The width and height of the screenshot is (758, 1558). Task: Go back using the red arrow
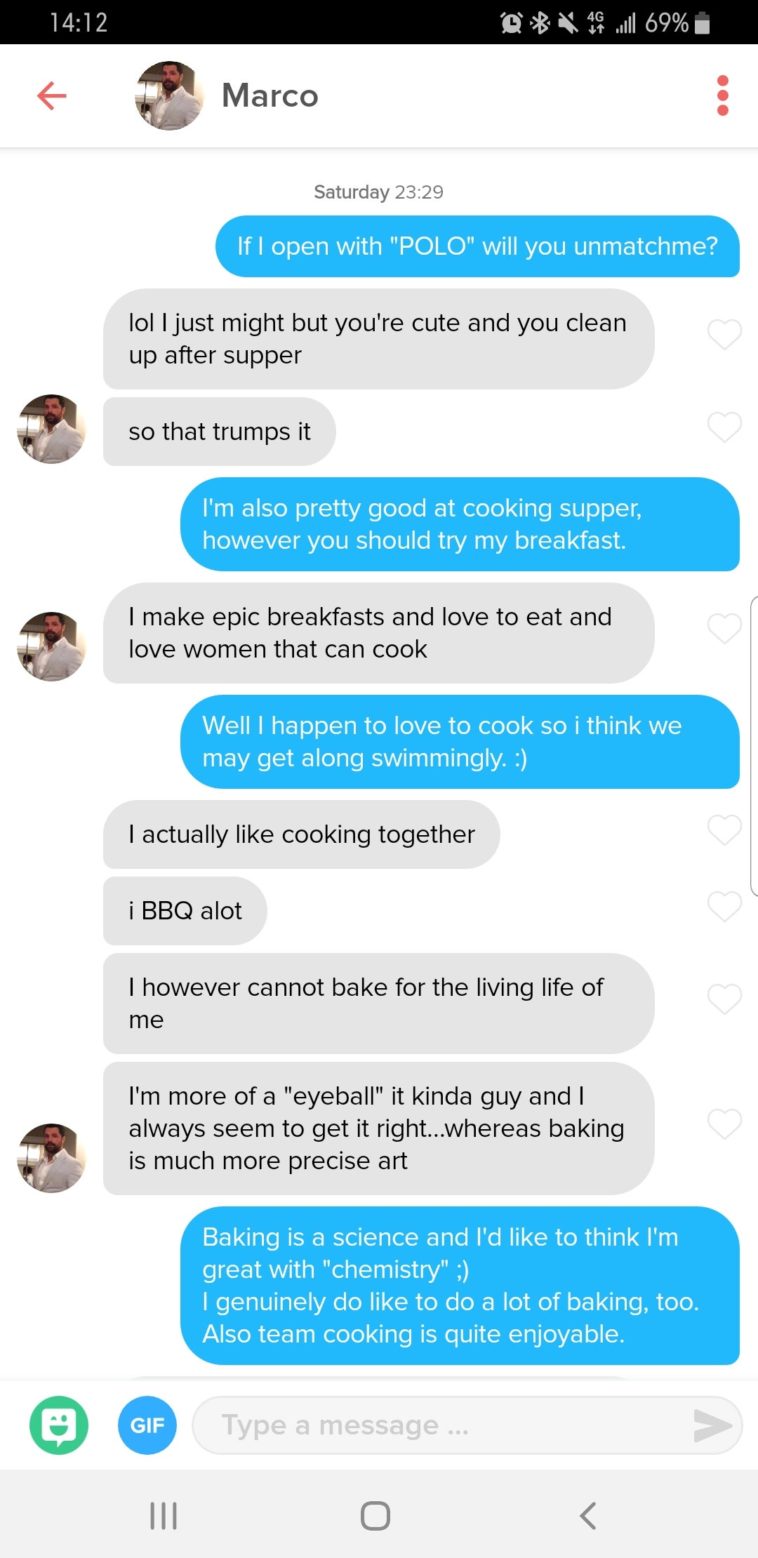tap(51, 96)
